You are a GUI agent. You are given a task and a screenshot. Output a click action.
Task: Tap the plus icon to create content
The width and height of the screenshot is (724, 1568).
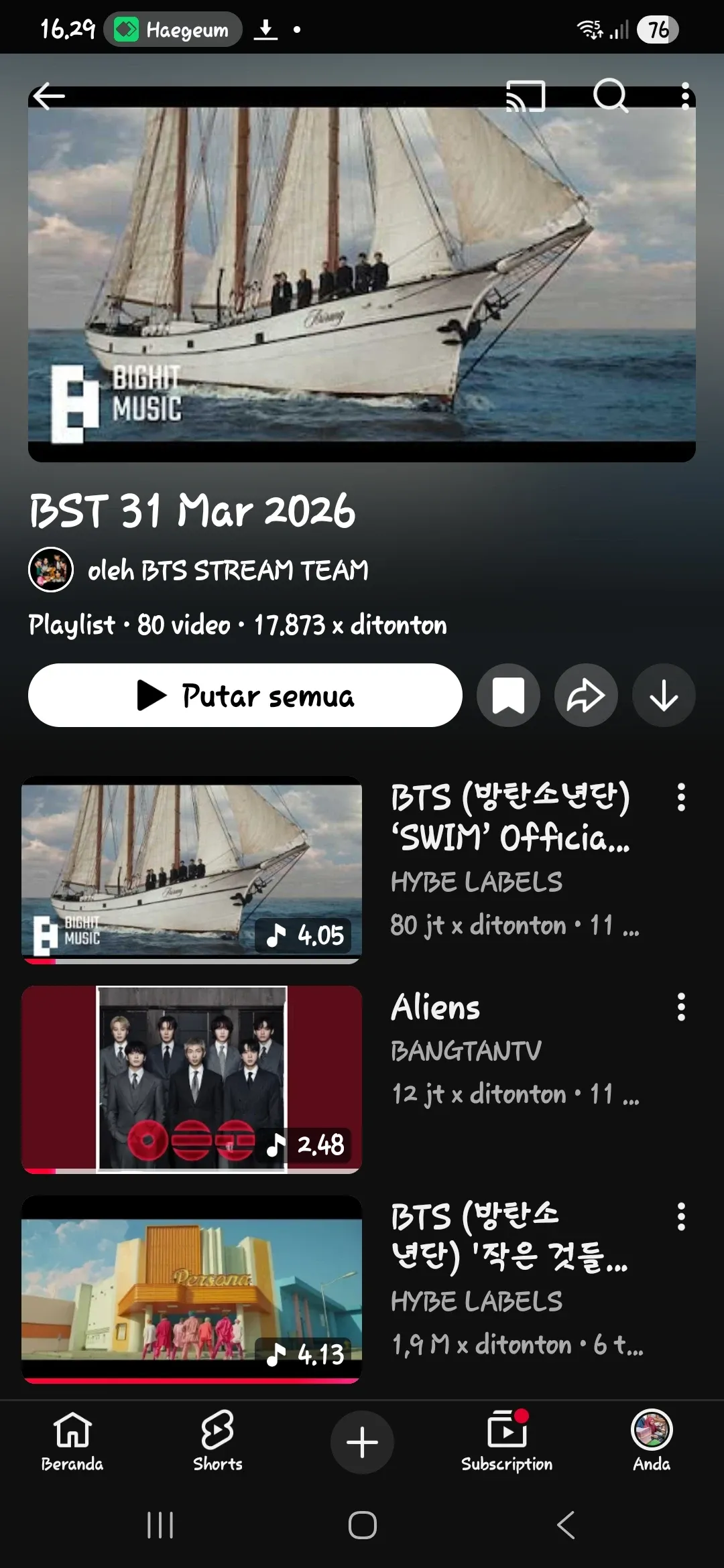click(x=362, y=1441)
